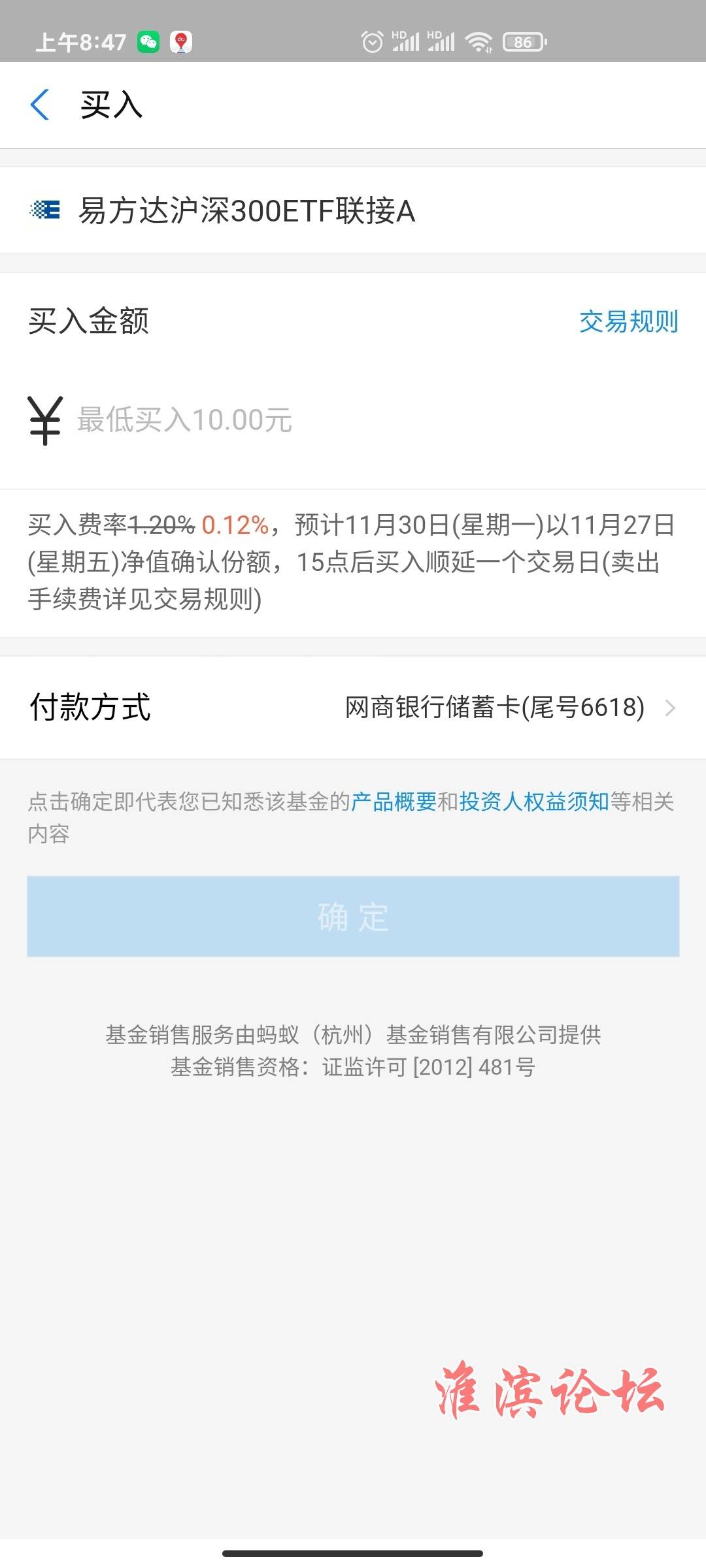Tap the 确定 confirm button
The image size is (706, 1568).
click(353, 917)
